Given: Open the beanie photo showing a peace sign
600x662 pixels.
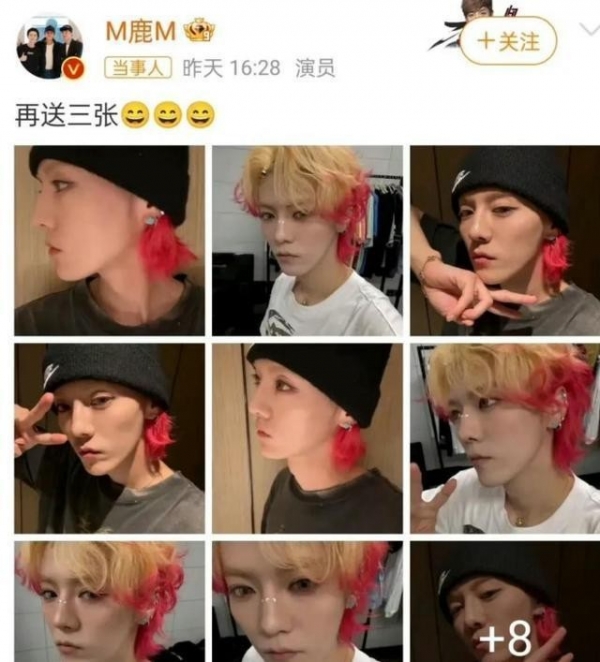Looking at the screenshot, I should tap(109, 438).
